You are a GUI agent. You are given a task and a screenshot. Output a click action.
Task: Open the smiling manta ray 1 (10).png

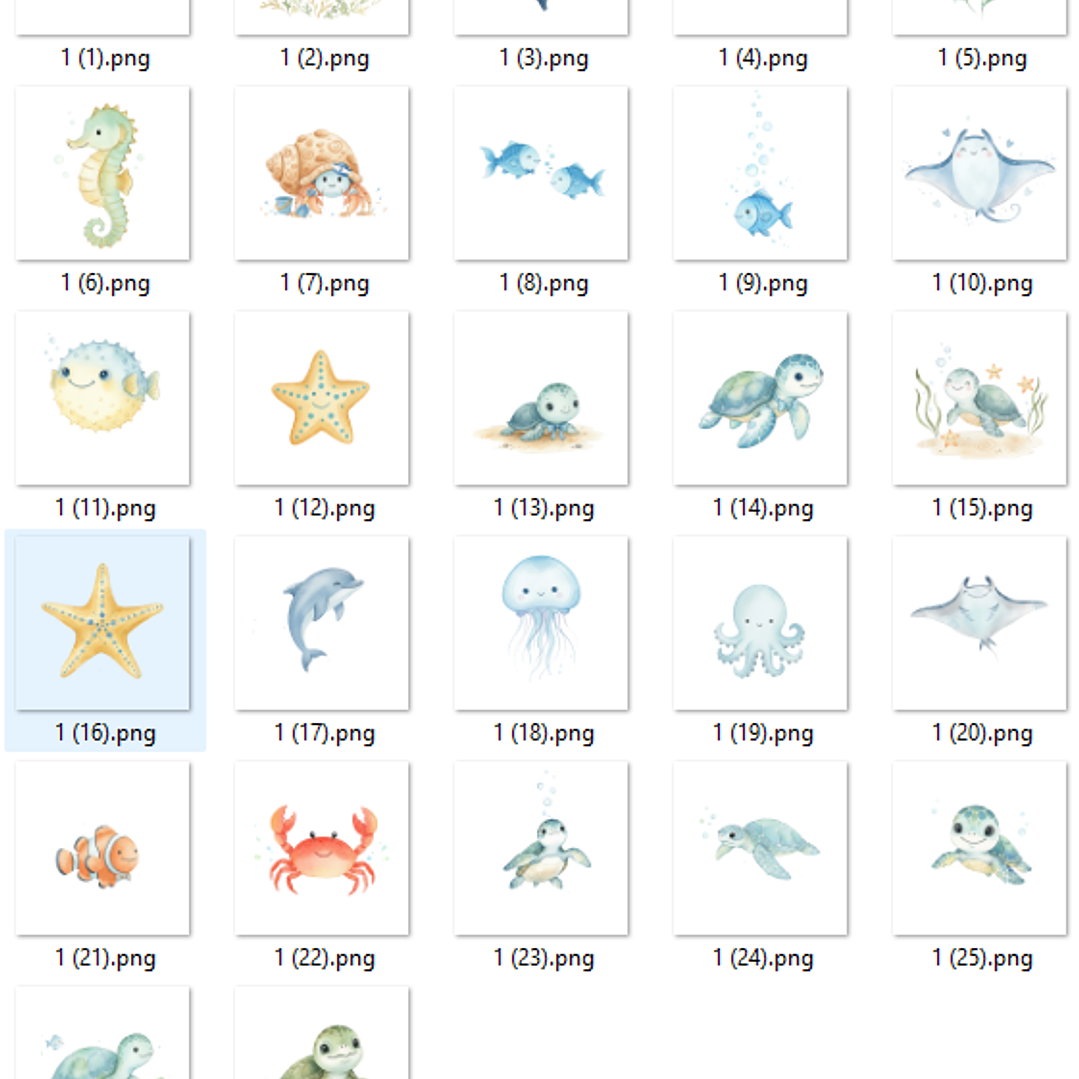point(980,174)
